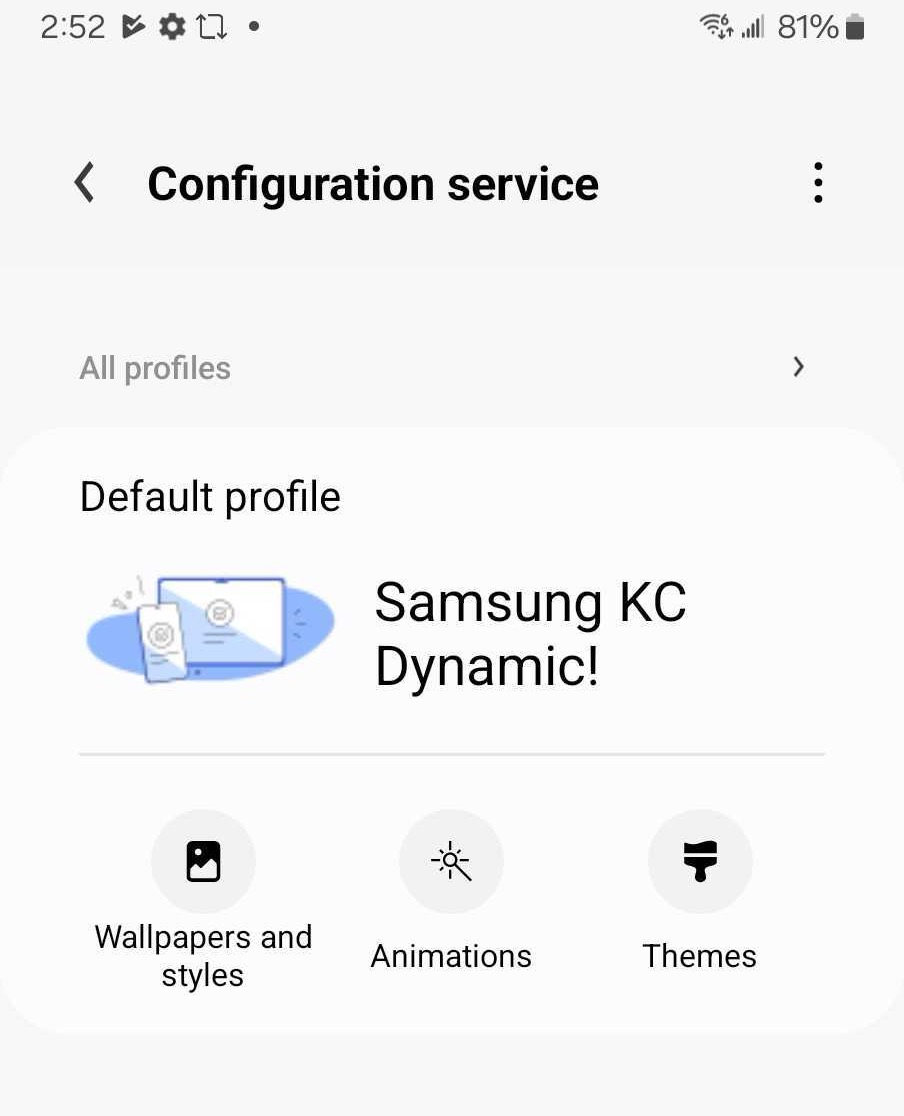Click the phone and laptop illustration

tap(208, 628)
